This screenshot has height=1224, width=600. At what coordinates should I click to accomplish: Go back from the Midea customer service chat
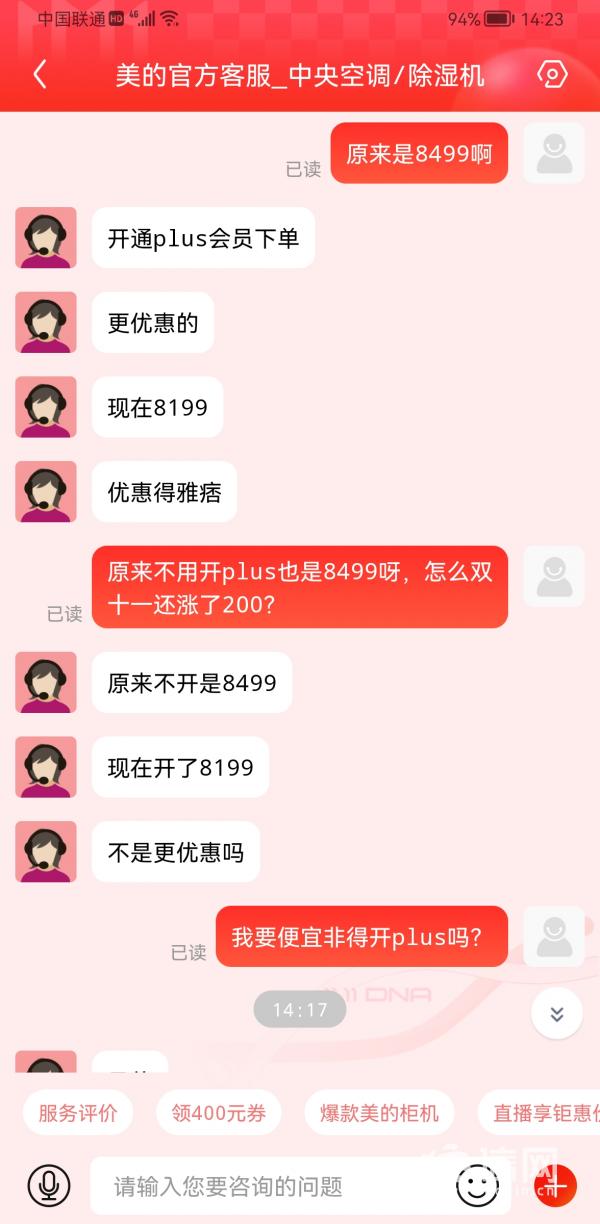click(x=40, y=75)
